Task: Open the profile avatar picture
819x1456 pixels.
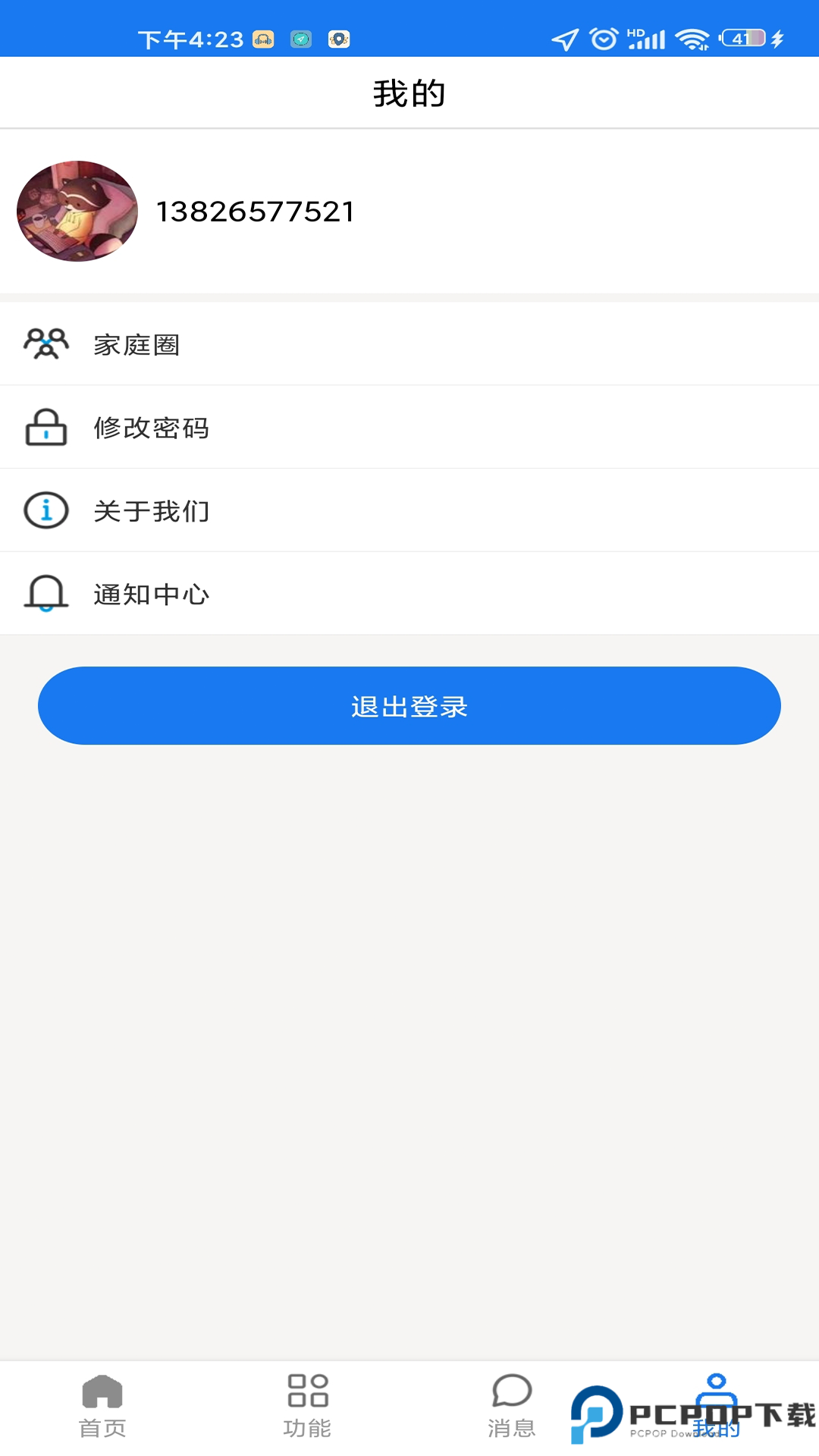Action: click(x=77, y=212)
